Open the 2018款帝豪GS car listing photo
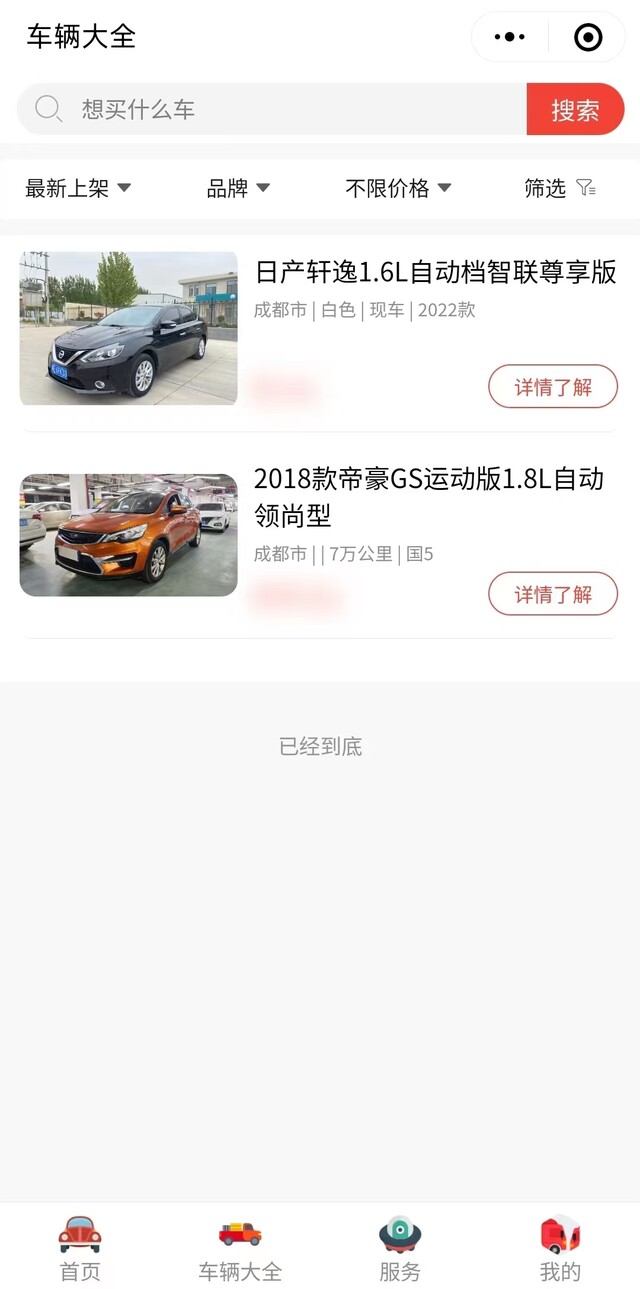Image resolution: width=640 pixels, height=1289 pixels. coord(129,535)
